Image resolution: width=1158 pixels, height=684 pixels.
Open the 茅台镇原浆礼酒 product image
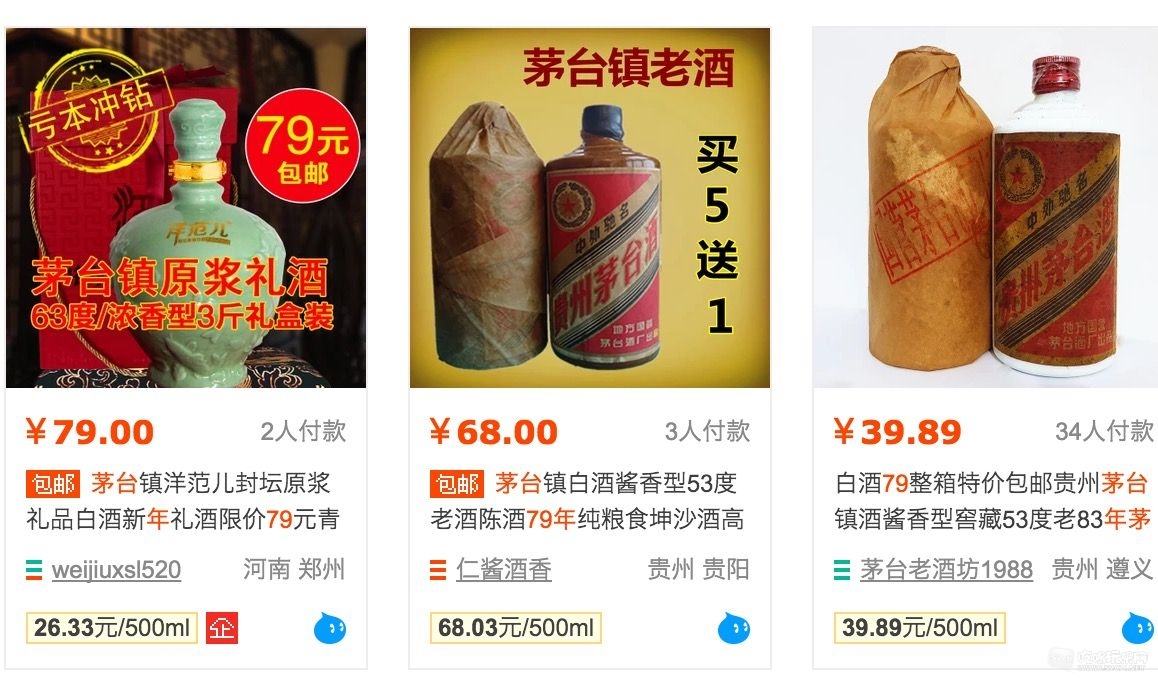click(186, 208)
